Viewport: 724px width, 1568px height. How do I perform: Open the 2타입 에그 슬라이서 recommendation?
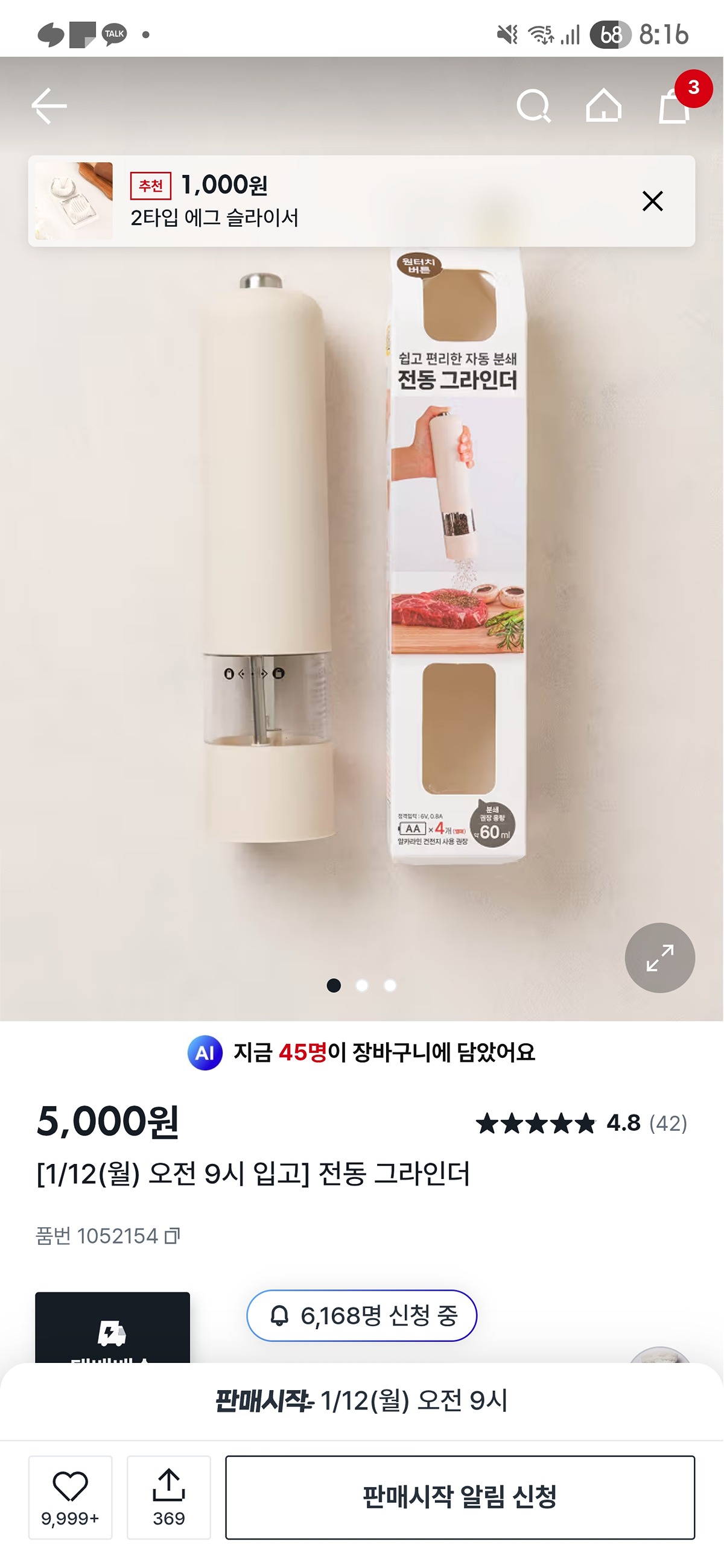[213, 201]
